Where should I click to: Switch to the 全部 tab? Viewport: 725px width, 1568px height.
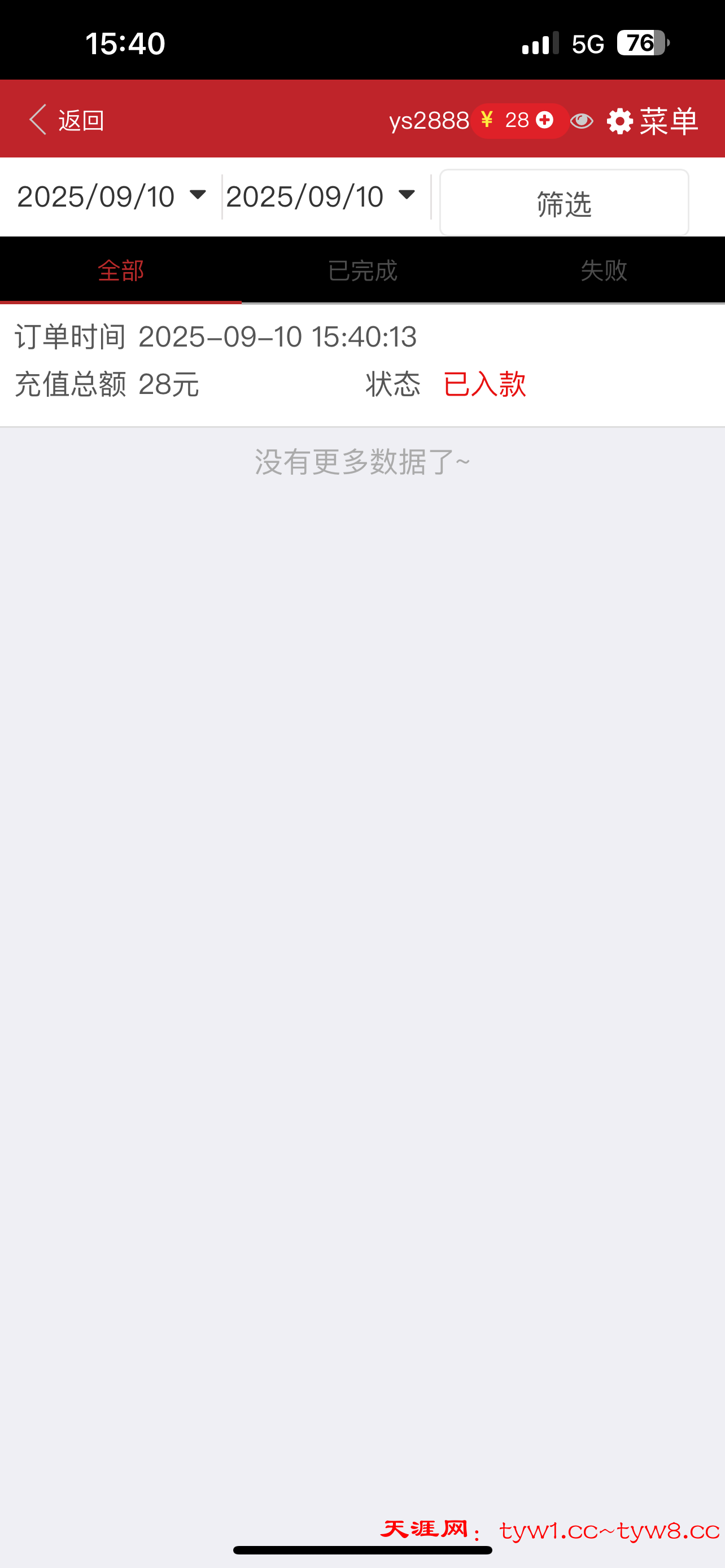pyautogui.click(x=120, y=270)
